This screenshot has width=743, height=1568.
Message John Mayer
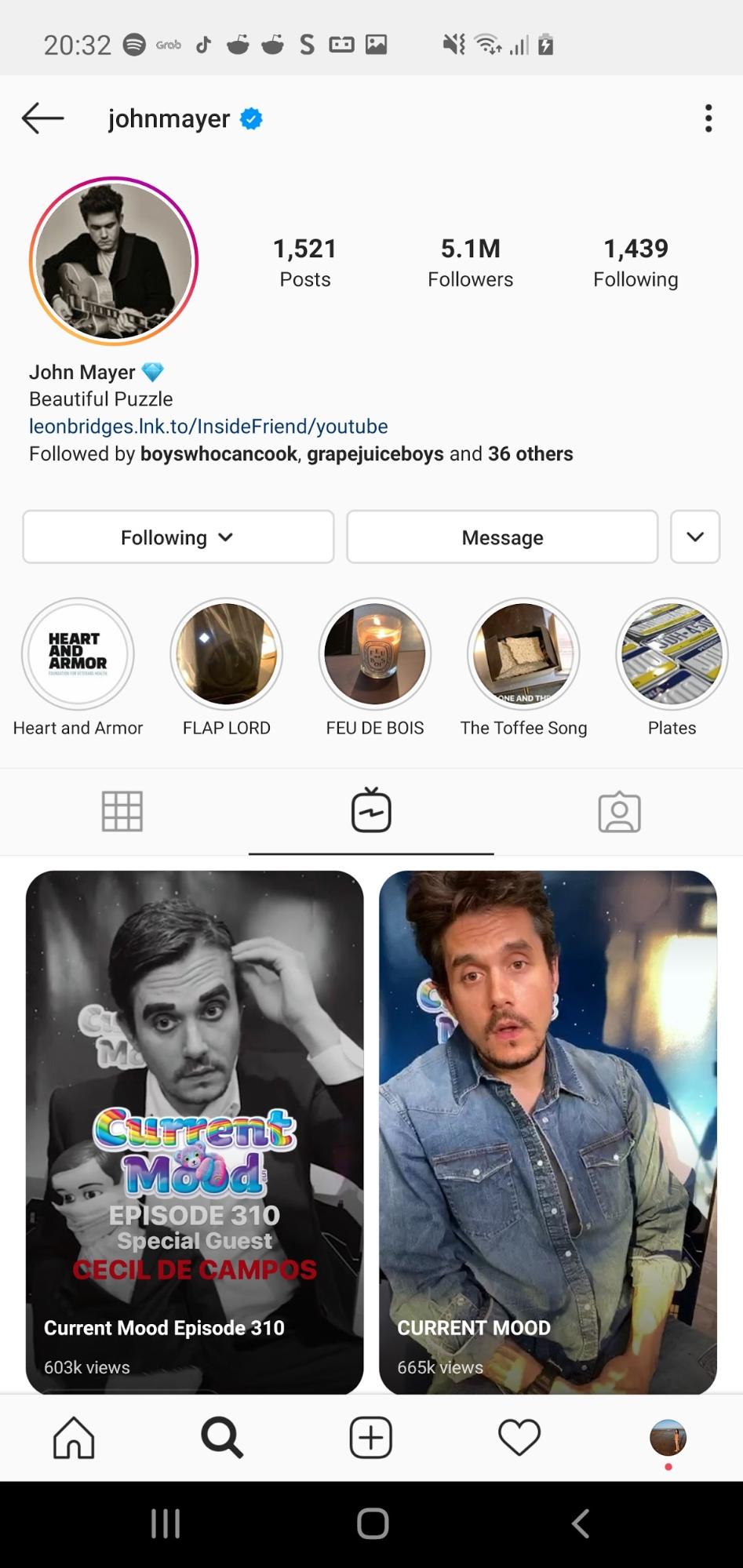(502, 537)
